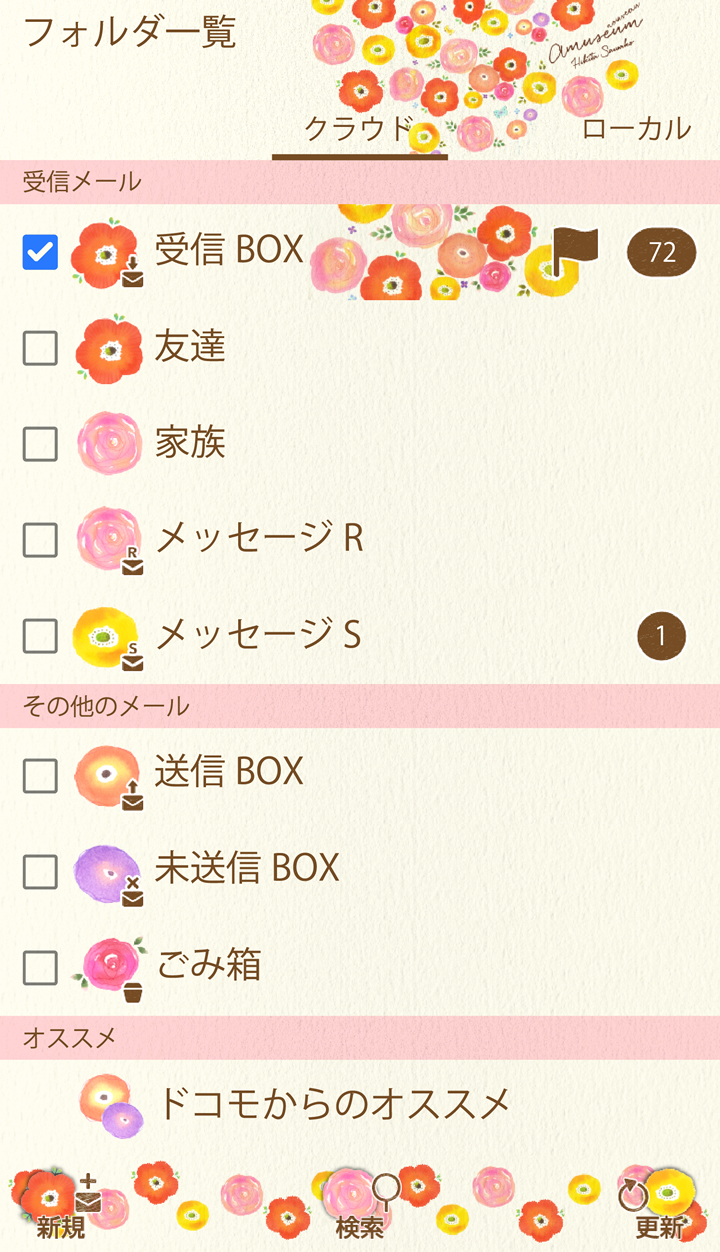The image size is (720, 1252).
Task: Open the 受信 BOX folder
Action: point(229,250)
